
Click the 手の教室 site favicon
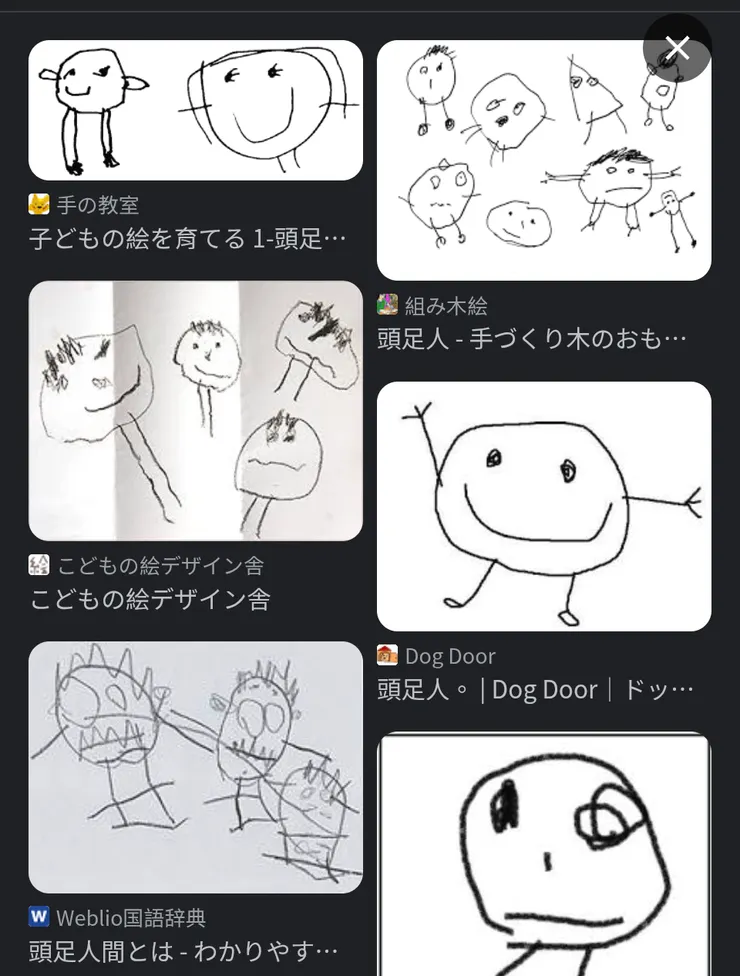(x=40, y=203)
